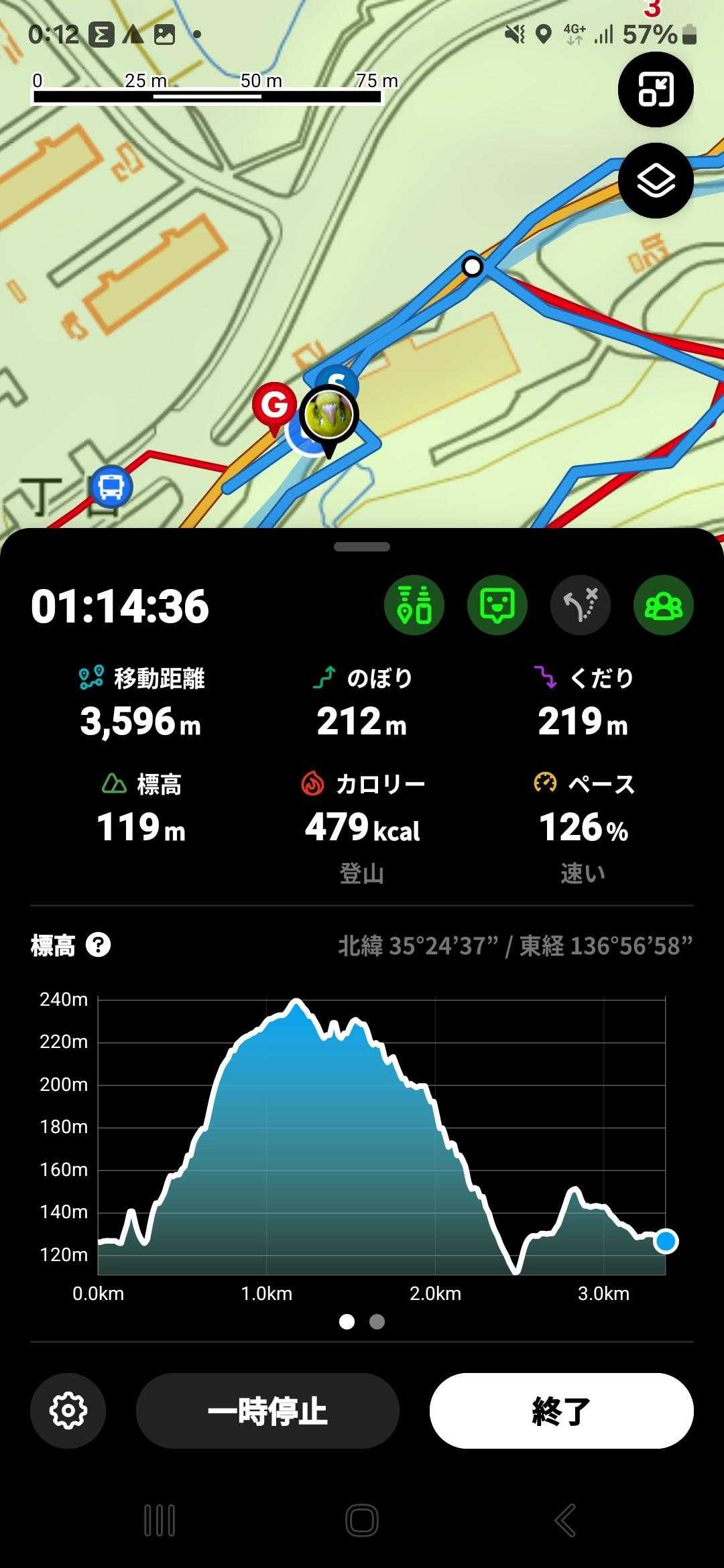Tap the panel handle above the timer

tap(362, 547)
